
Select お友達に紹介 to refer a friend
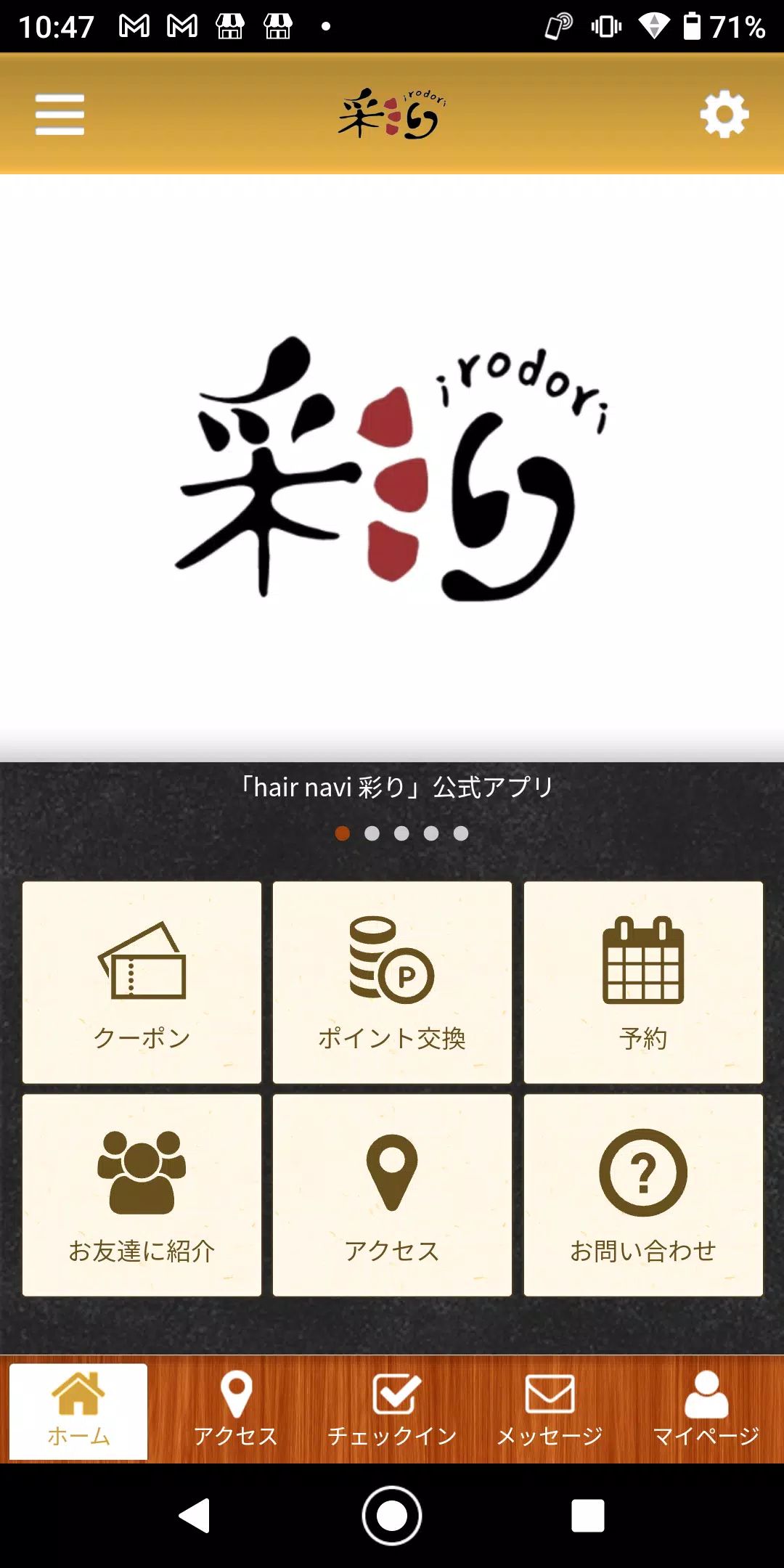click(142, 1195)
